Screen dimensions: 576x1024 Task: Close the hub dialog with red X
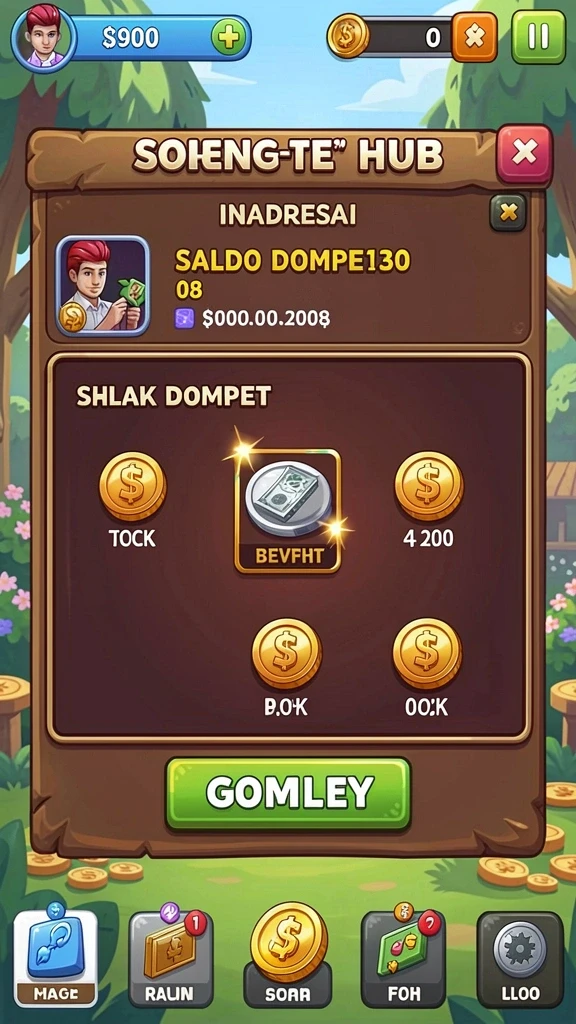pos(524,154)
